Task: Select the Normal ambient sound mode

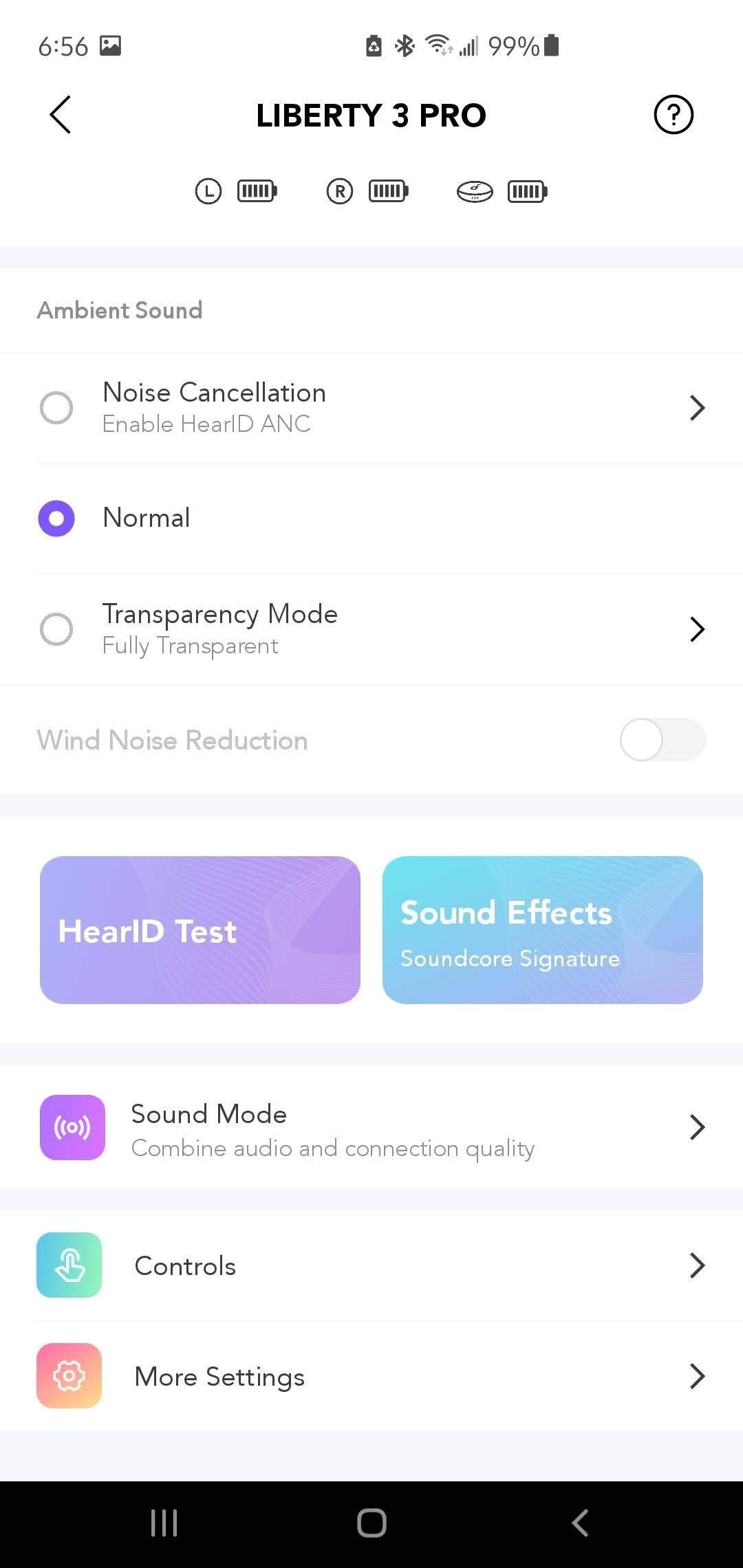Action: [x=56, y=519]
